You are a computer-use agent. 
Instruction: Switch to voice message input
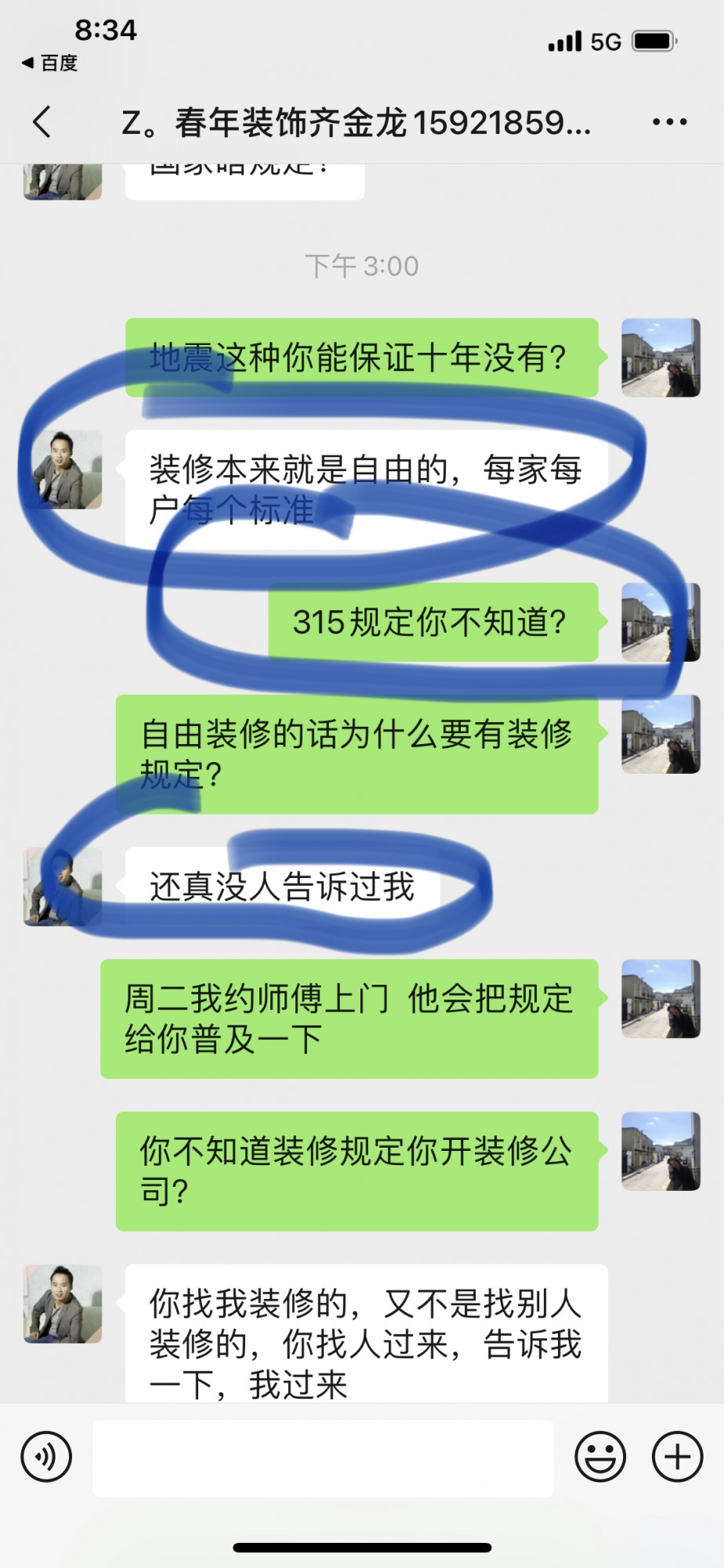pos(46,1457)
